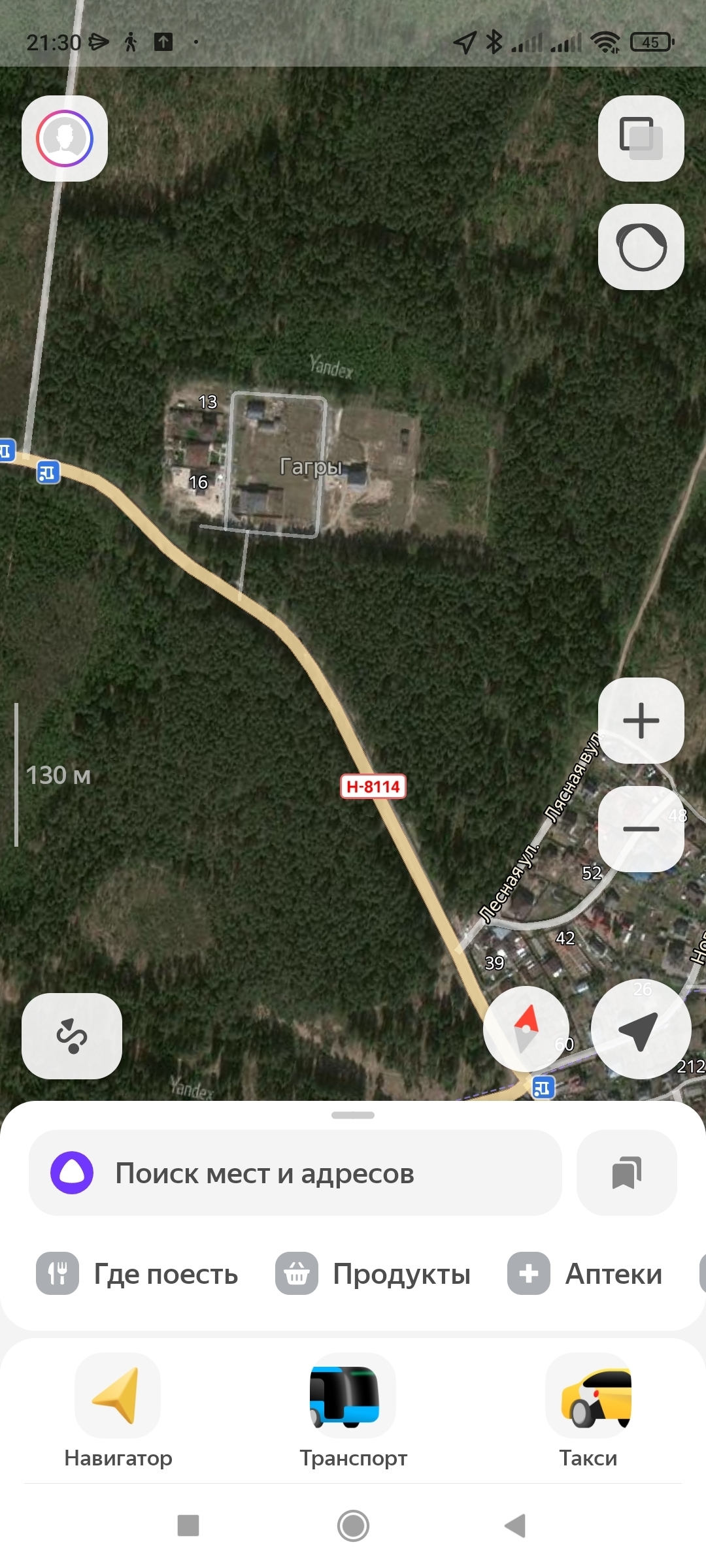Open the user profile avatar
Viewport: 706px width, 1568px height.
pyautogui.click(x=65, y=139)
